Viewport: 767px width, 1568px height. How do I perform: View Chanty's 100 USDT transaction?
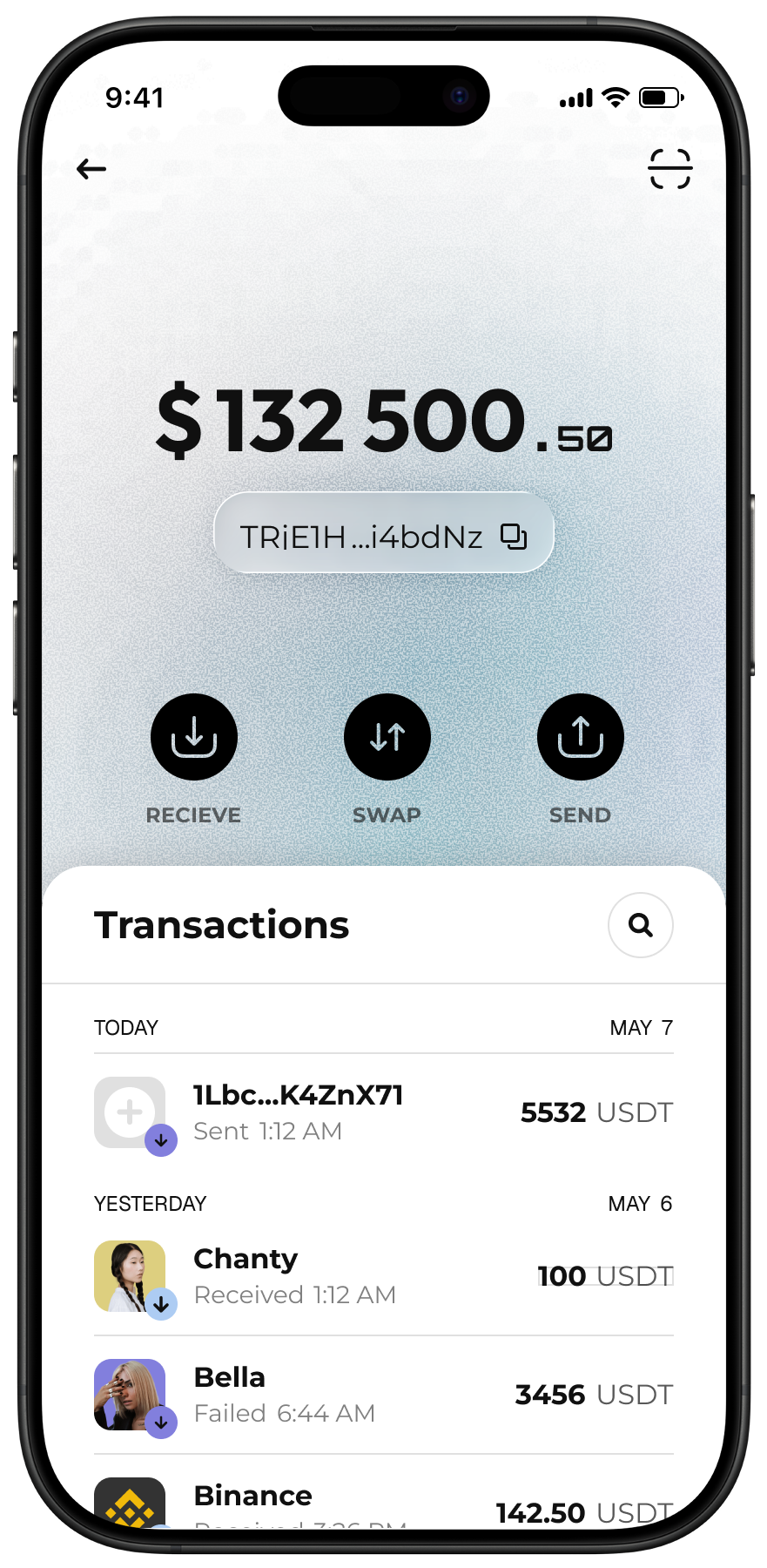pos(383,1276)
